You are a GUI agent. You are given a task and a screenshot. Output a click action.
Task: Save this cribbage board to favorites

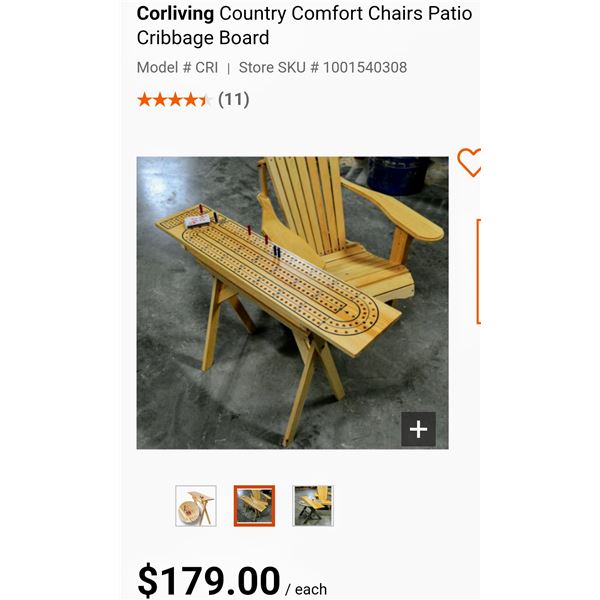pyautogui.click(x=469, y=163)
